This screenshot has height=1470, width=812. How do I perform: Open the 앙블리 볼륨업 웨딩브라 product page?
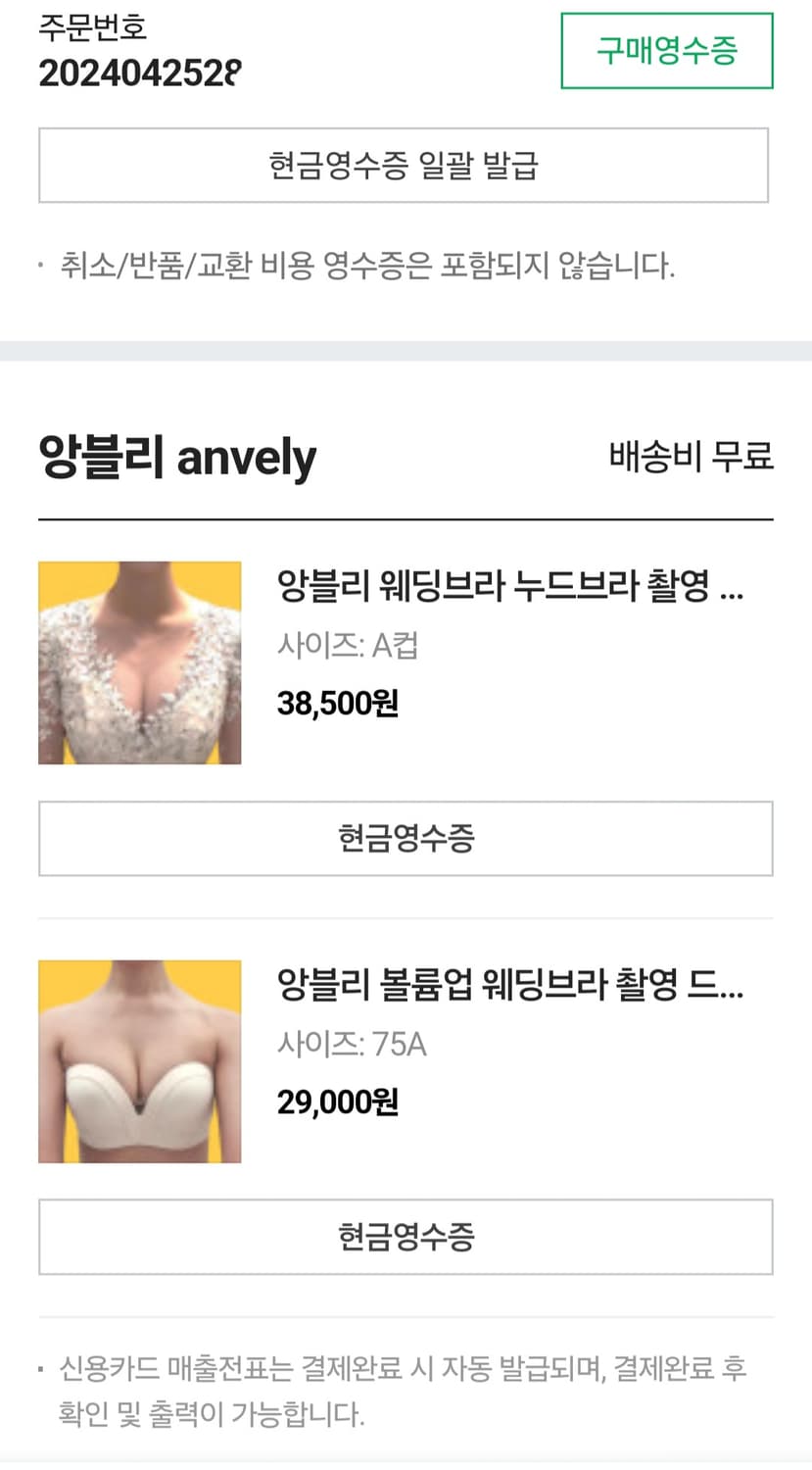[510, 990]
